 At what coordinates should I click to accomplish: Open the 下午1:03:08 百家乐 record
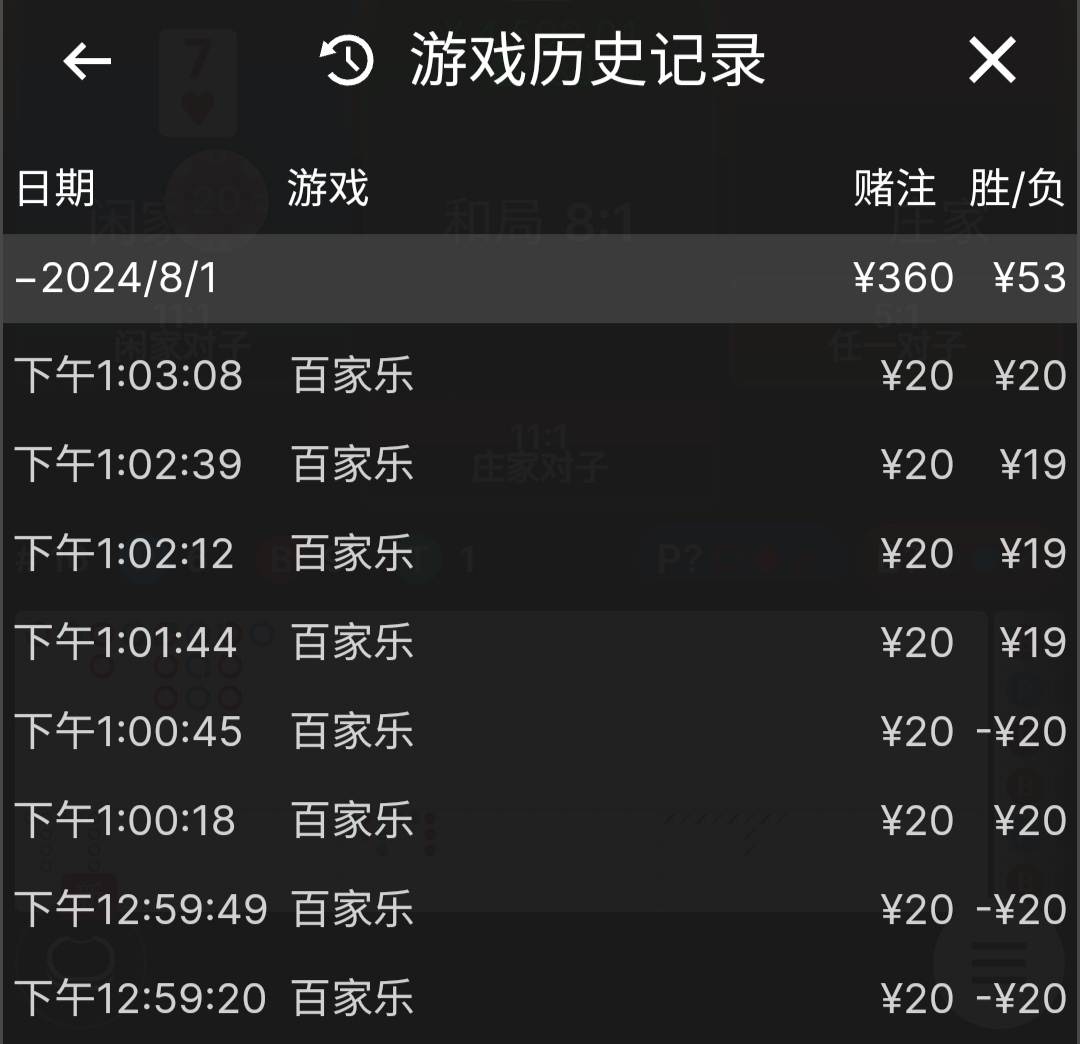(x=540, y=376)
